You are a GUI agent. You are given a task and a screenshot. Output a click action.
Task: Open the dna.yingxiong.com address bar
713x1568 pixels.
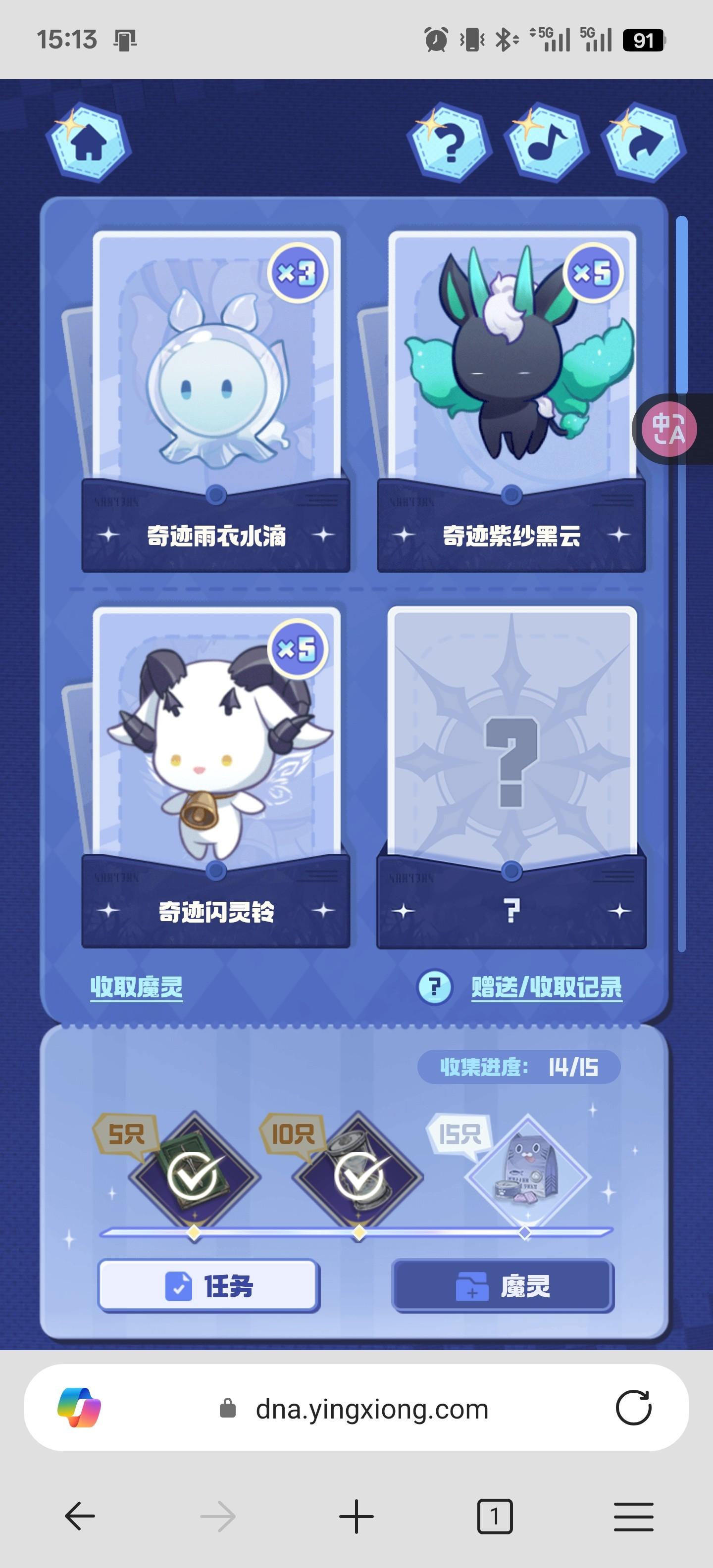(x=371, y=1409)
